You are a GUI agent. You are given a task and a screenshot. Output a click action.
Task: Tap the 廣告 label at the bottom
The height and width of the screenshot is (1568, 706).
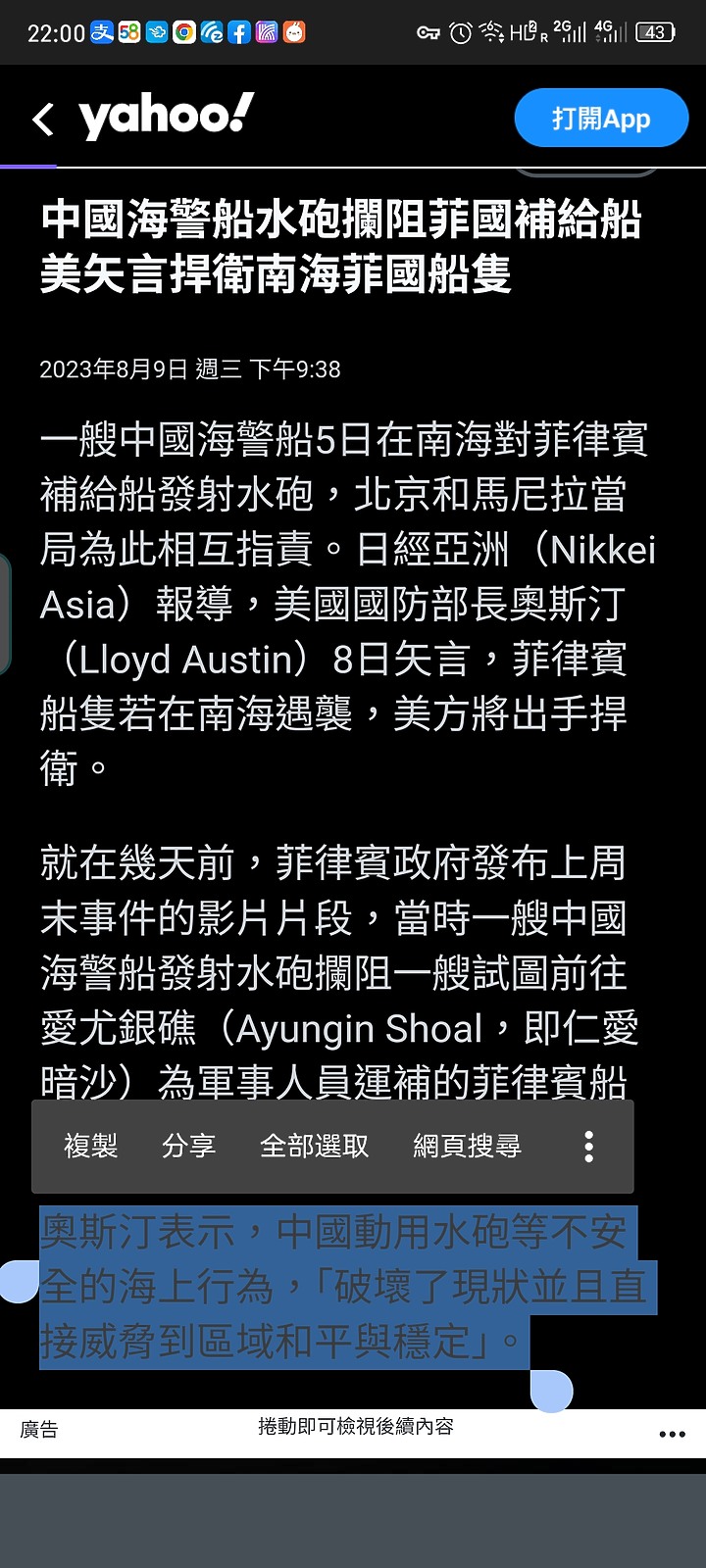(39, 1431)
